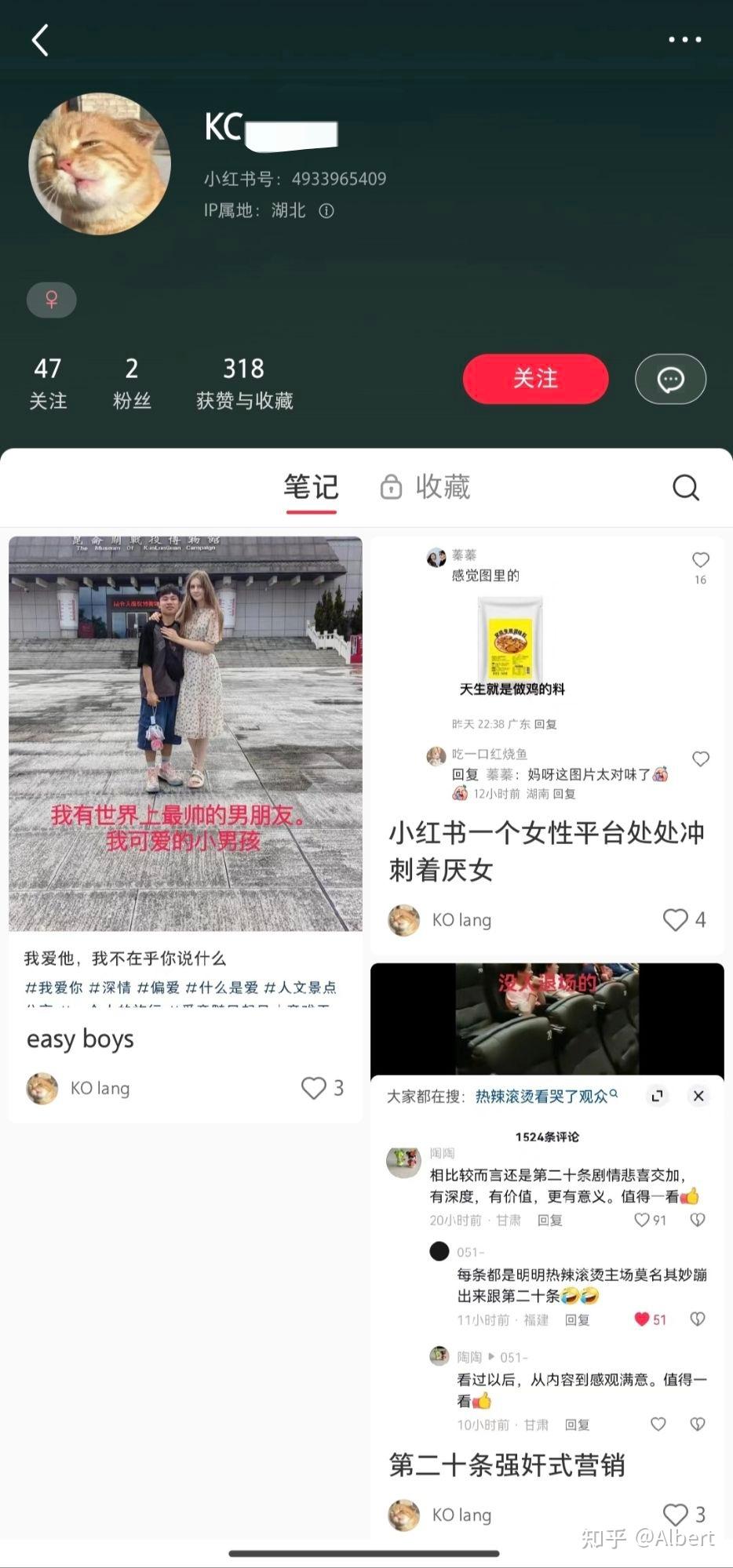Follow this user with 关注 button
The width and height of the screenshot is (733, 1568).
(x=535, y=379)
